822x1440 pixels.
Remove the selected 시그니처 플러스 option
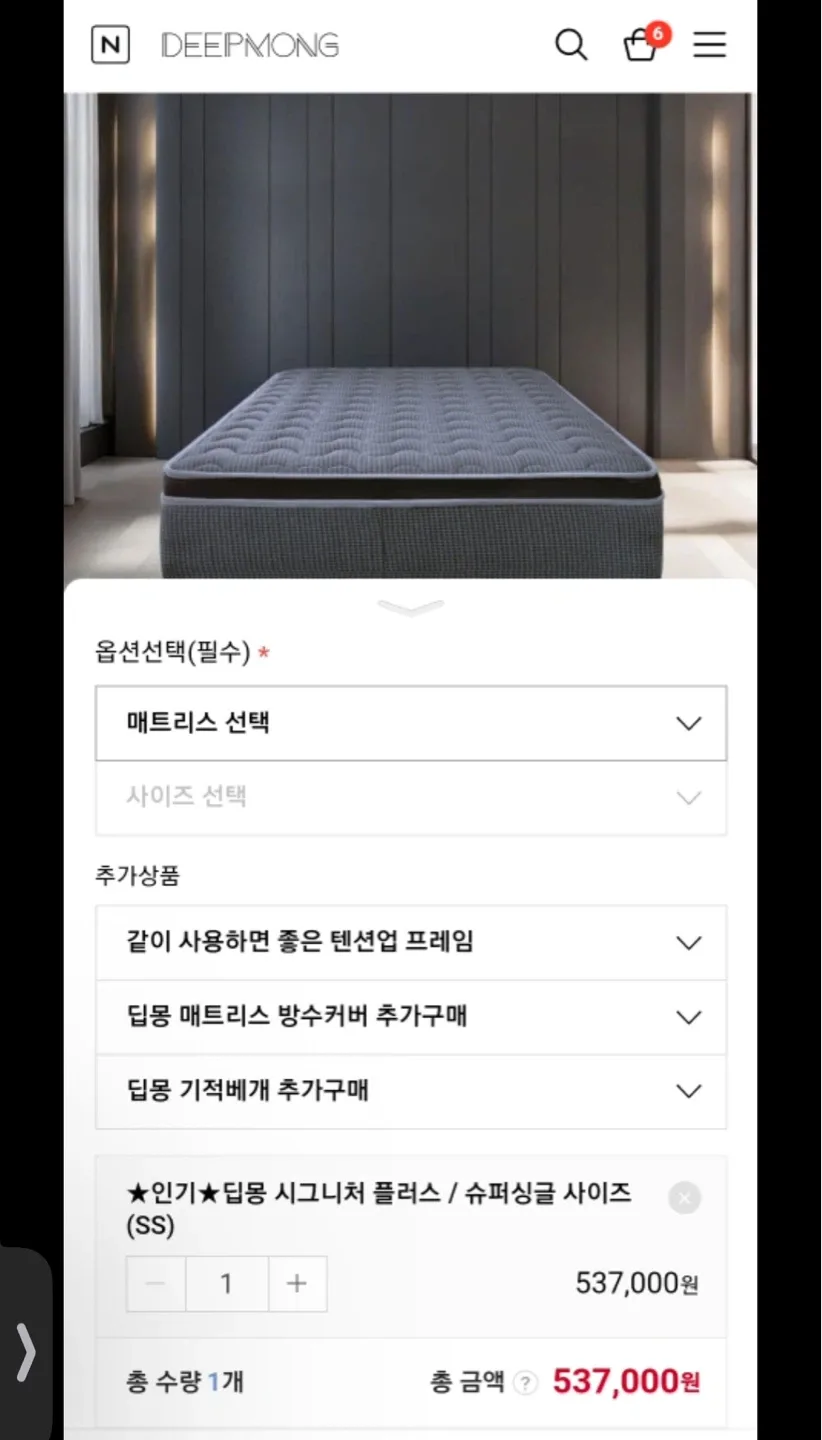click(684, 1197)
